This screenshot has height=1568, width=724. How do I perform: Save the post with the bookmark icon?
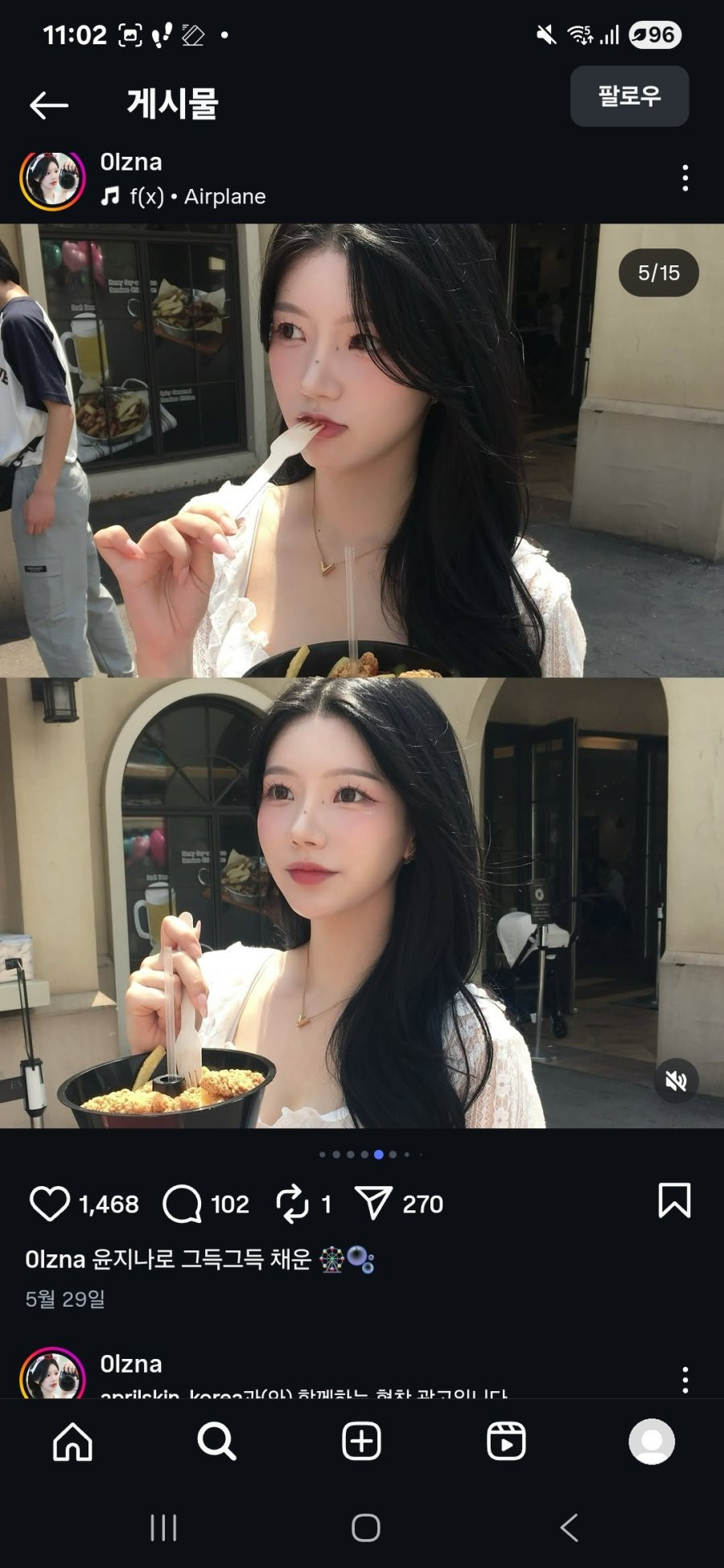click(673, 1201)
